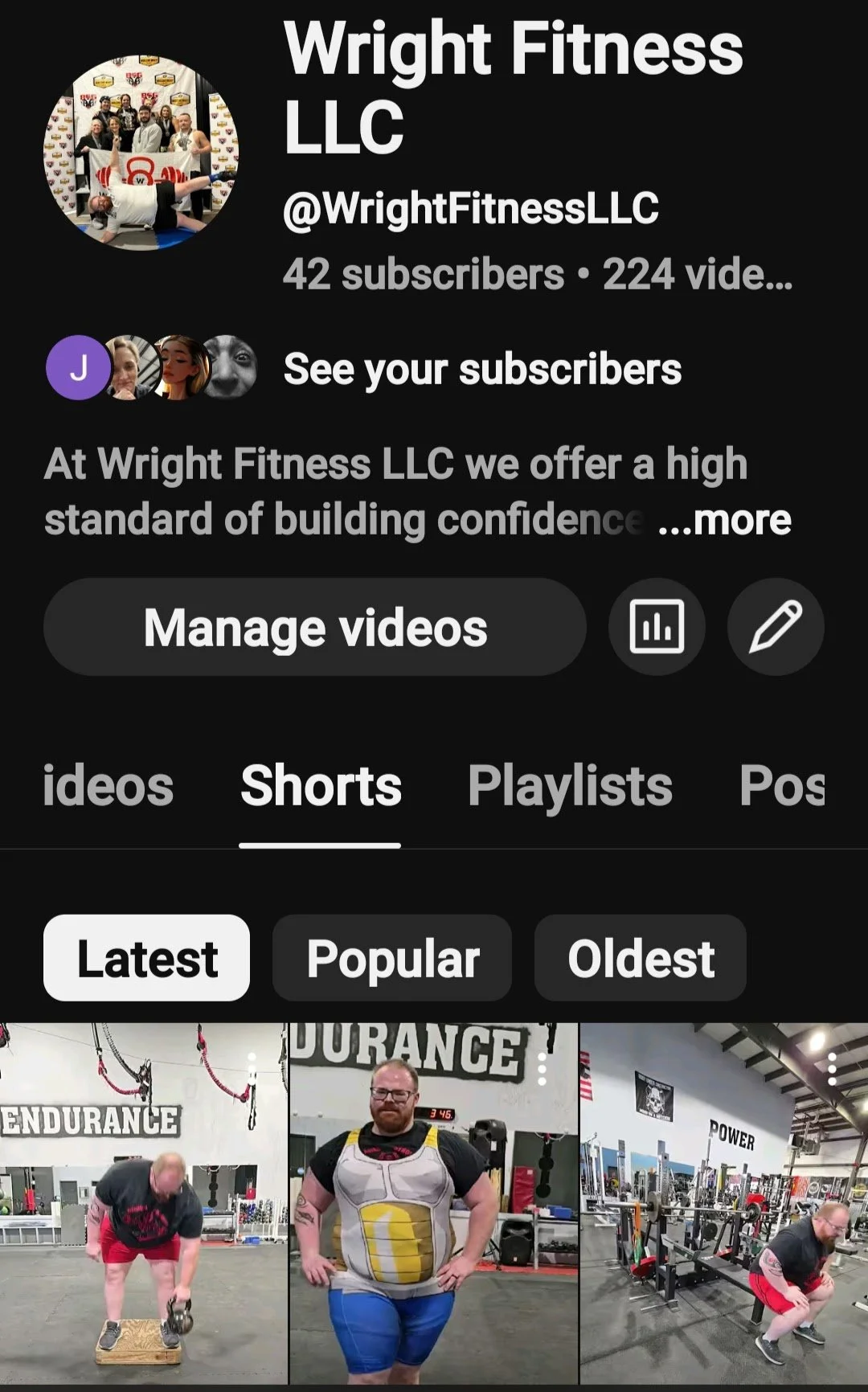Switch to the Playlists tab

pos(570,785)
